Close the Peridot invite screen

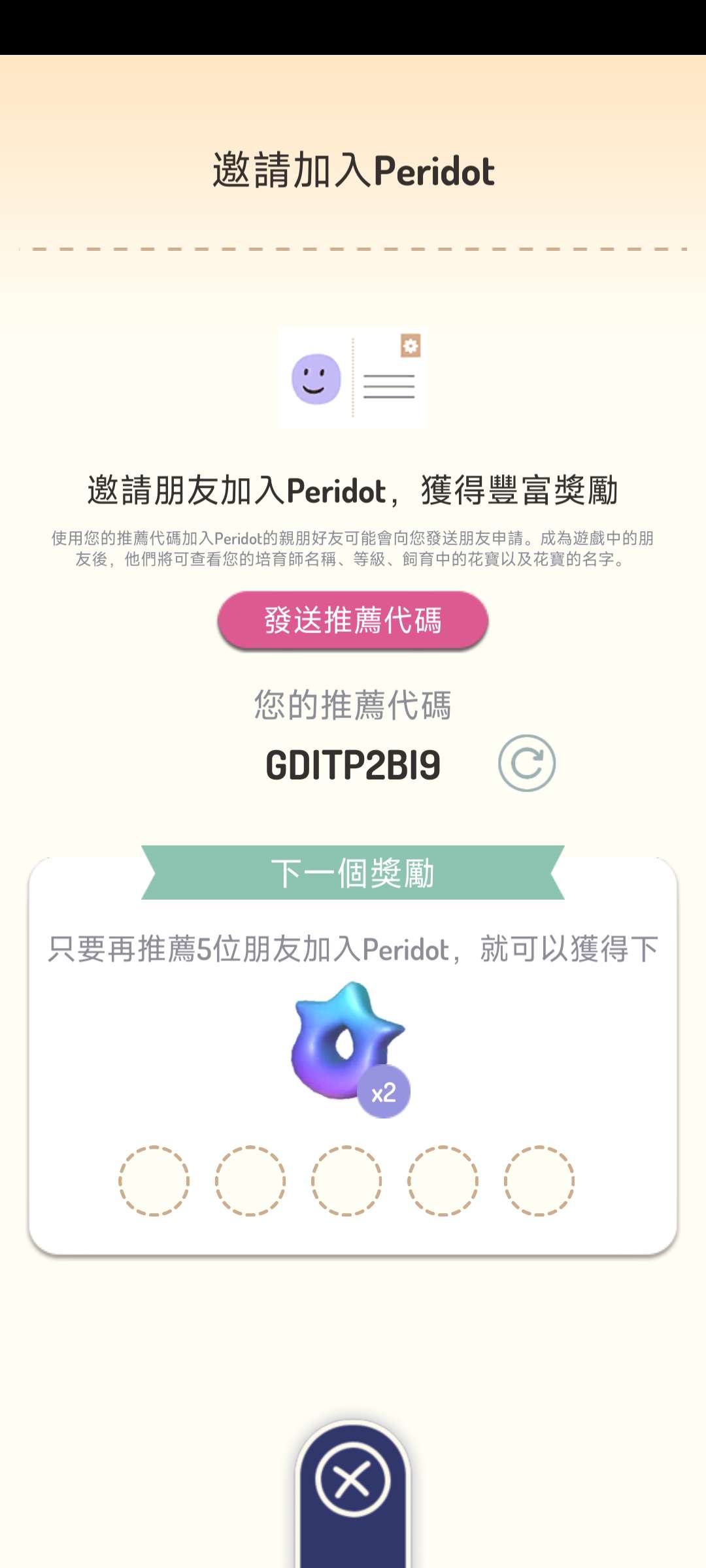(x=353, y=1480)
